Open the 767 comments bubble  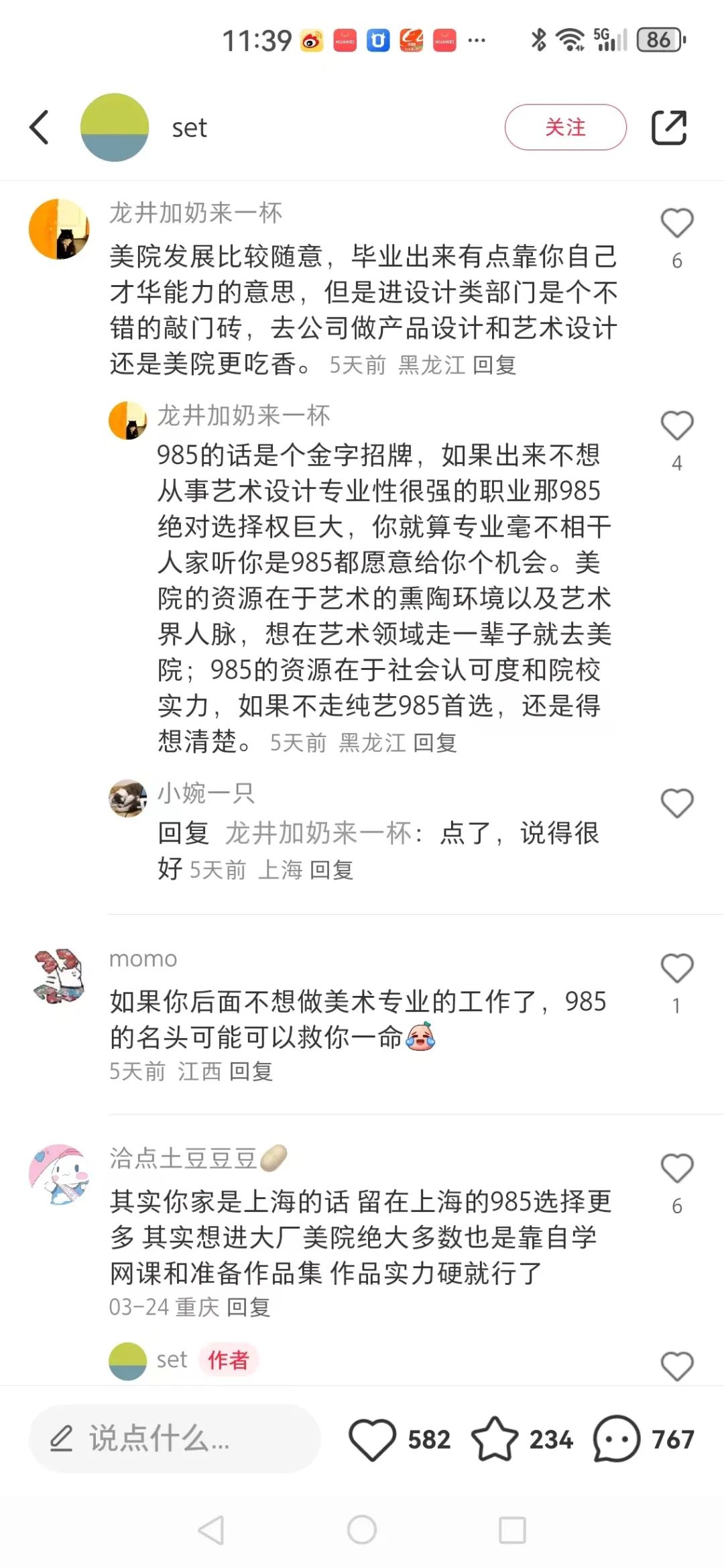coord(616,1439)
